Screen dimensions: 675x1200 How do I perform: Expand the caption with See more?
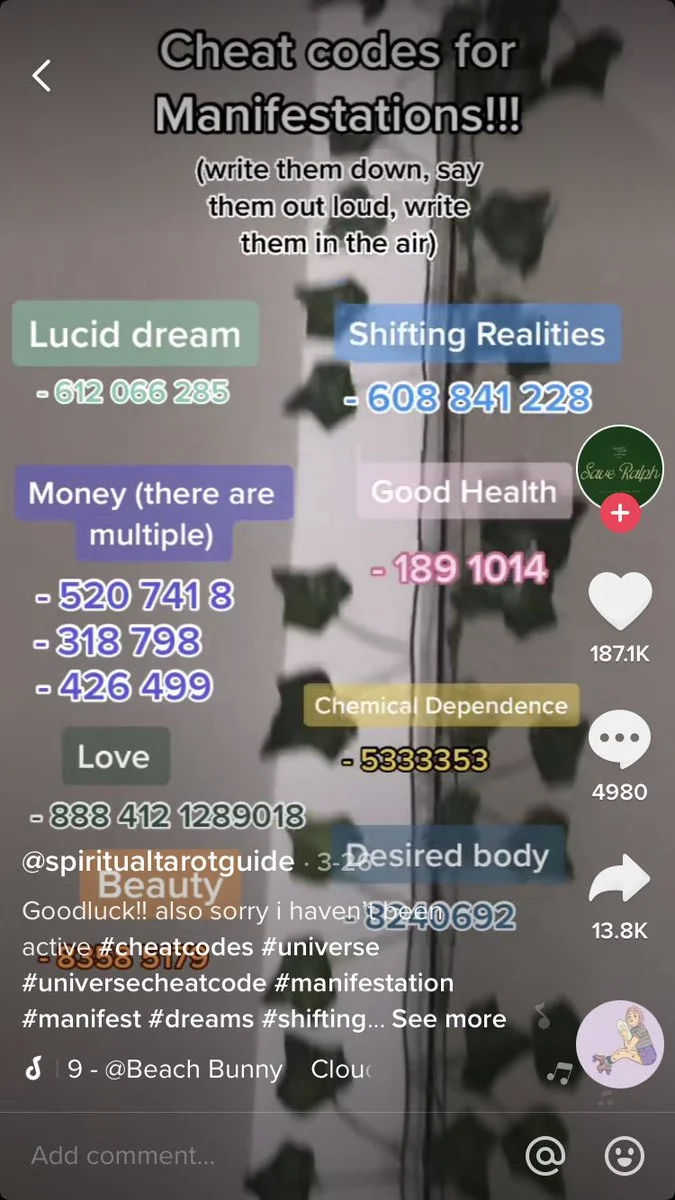coord(449,1019)
